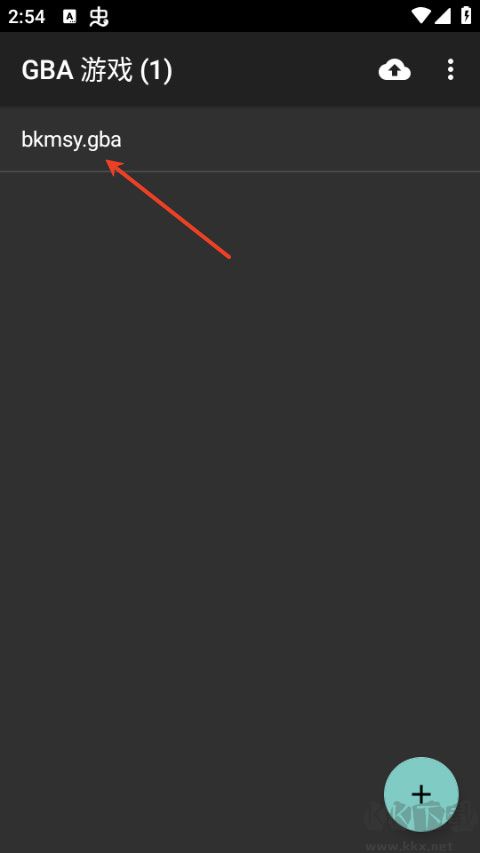Launch the bkmsy.gba game
The height and width of the screenshot is (853, 480).
click(x=240, y=140)
